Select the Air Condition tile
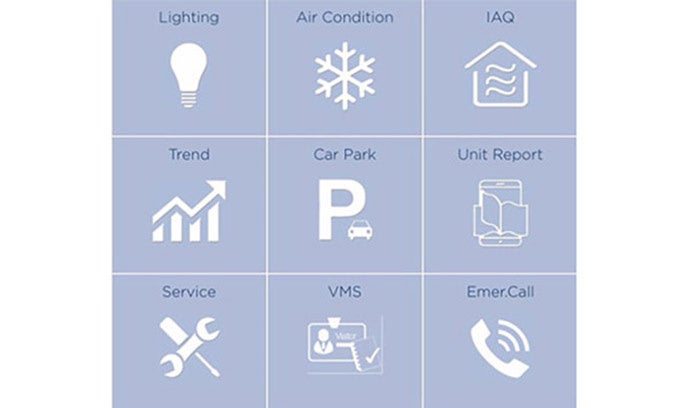689x408 pixels. tap(344, 70)
